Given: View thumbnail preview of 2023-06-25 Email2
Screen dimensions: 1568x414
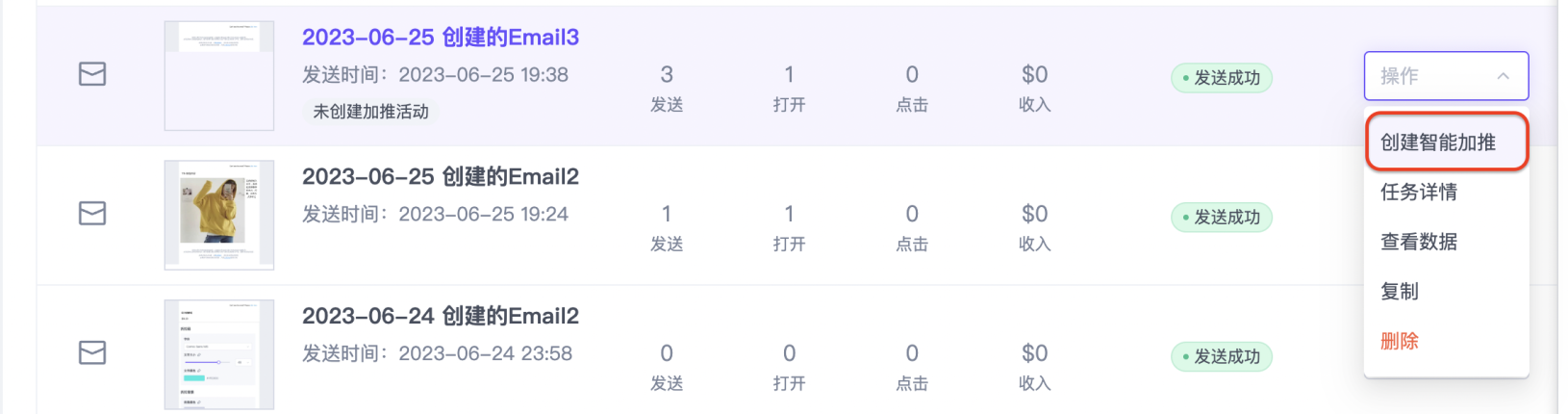Looking at the screenshot, I should pos(219,215).
